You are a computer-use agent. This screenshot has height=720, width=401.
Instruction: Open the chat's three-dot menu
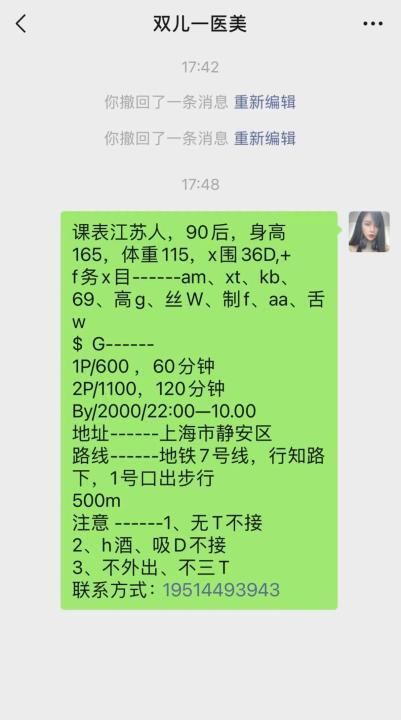point(373,24)
